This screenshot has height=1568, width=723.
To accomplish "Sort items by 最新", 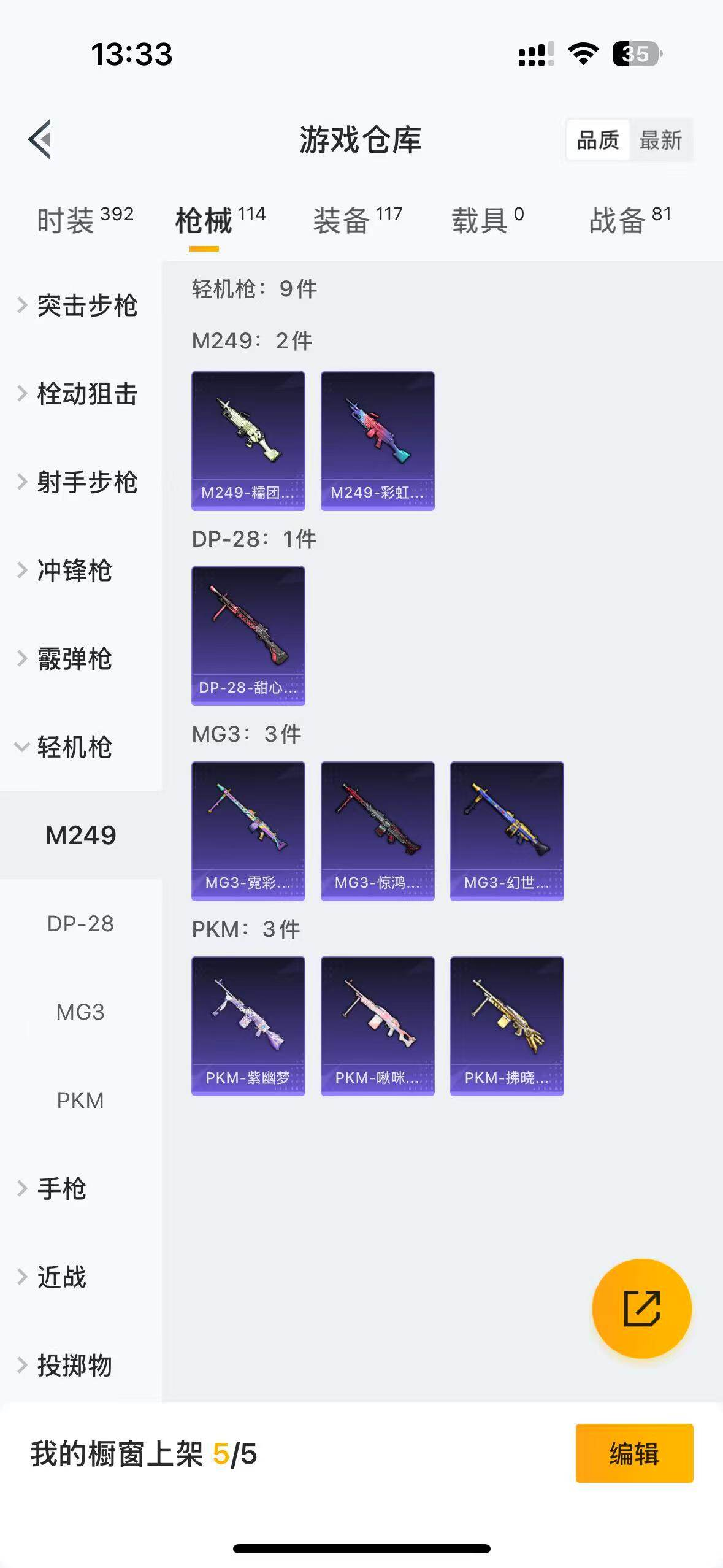I will (x=660, y=140).
